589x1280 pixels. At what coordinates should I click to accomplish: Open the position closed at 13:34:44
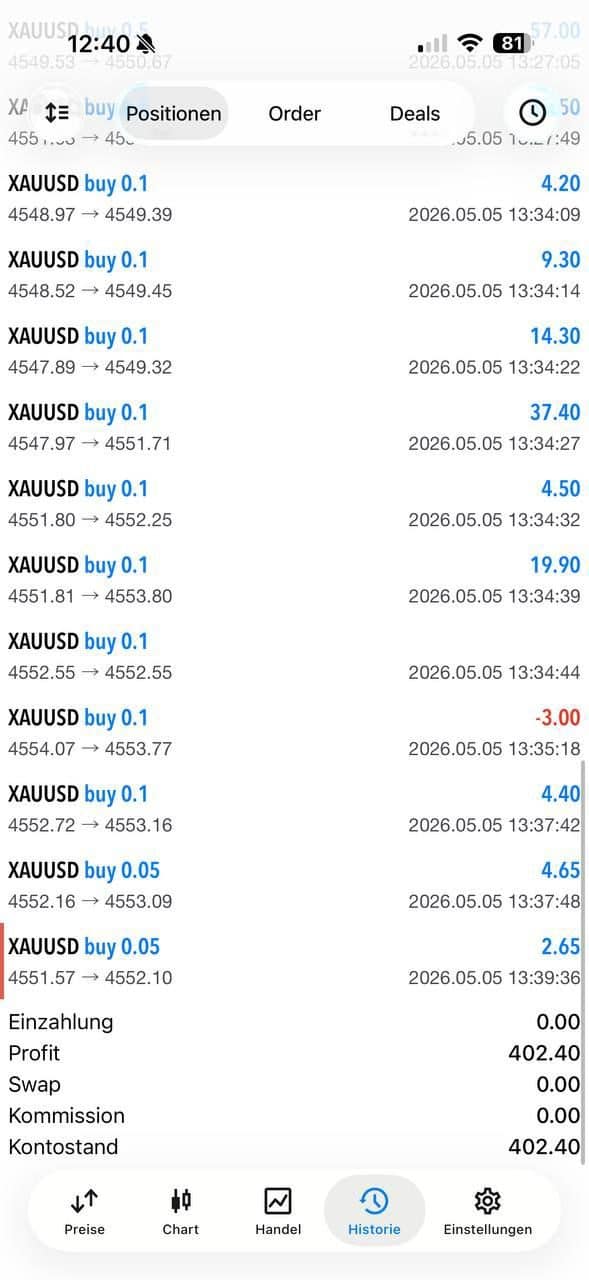(x=294, y=656)
